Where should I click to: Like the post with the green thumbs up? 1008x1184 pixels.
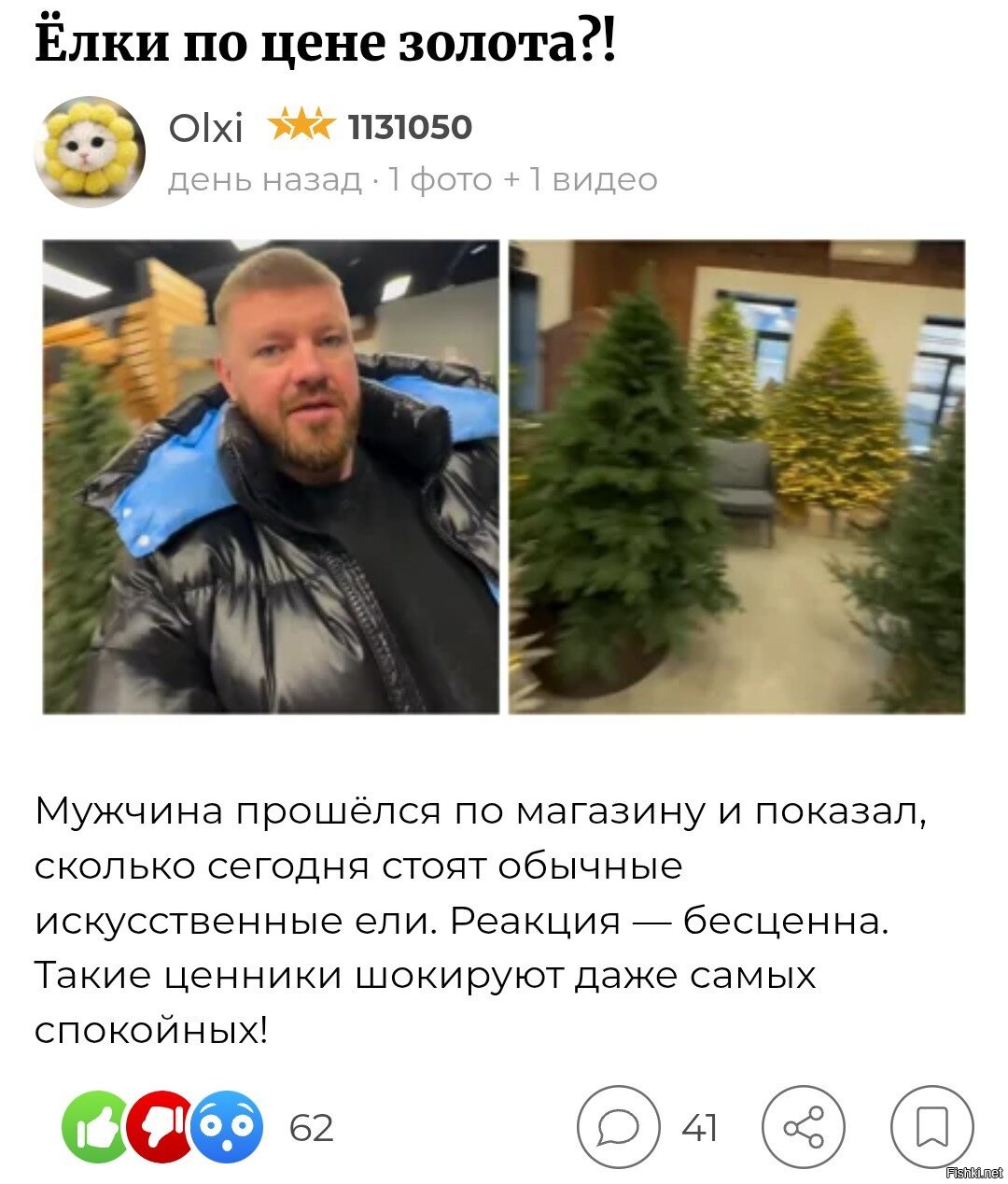click(x=95, y=1127)
